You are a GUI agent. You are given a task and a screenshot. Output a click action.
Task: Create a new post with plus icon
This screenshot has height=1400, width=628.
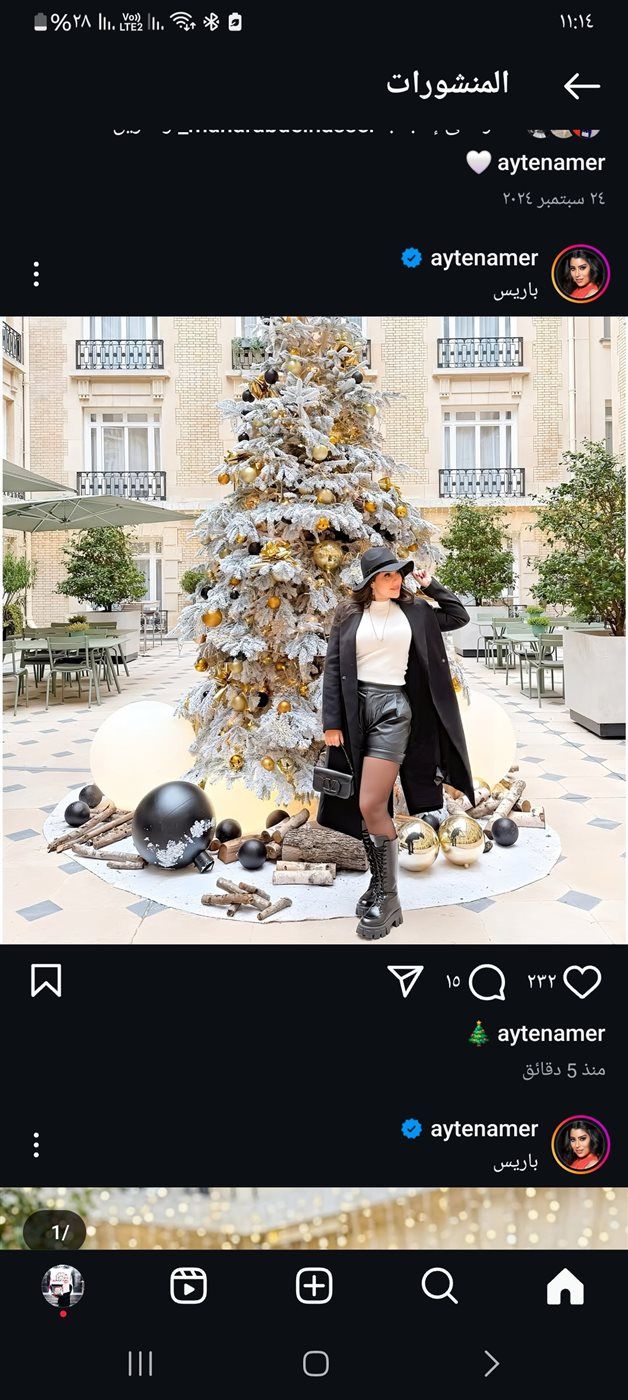[x=314, y=1286]
